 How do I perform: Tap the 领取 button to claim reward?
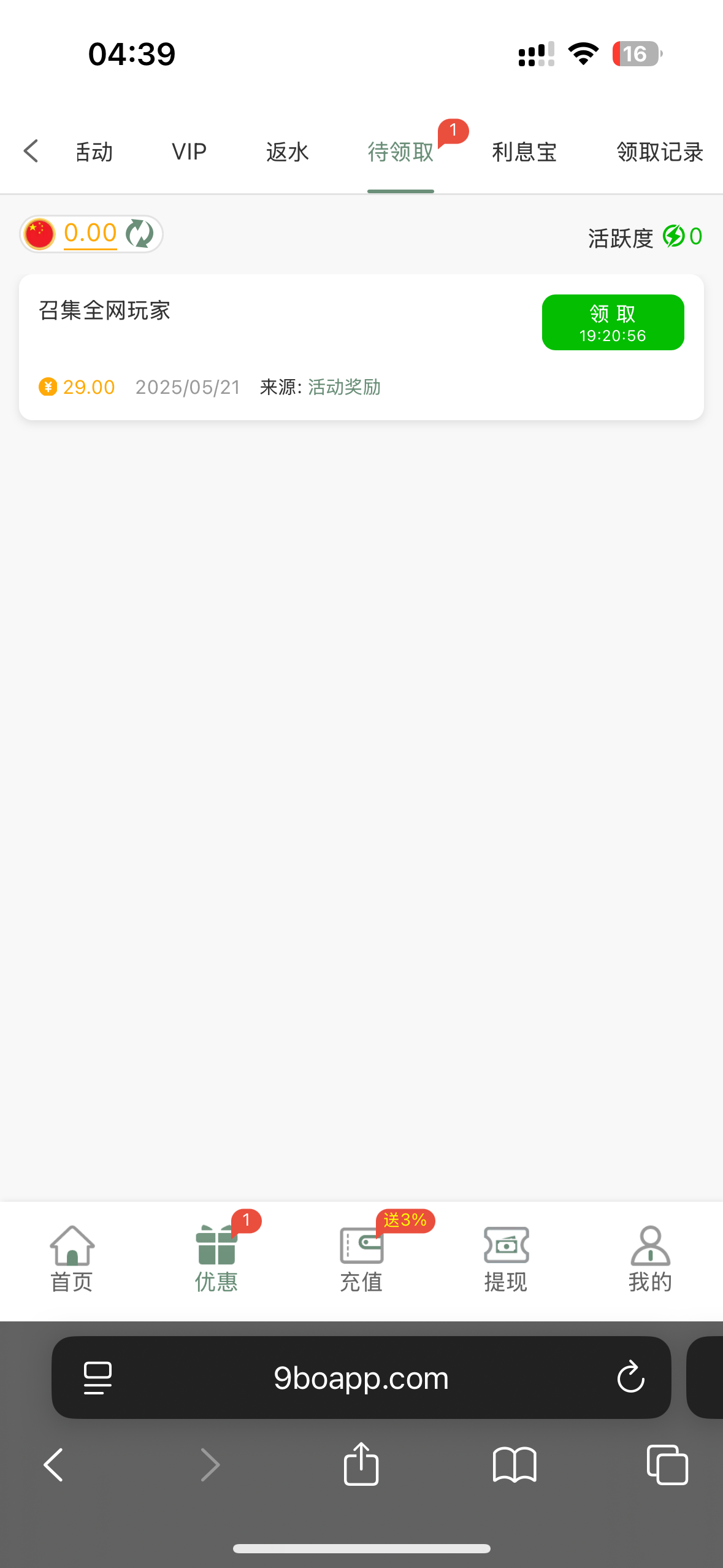point(613,323)
